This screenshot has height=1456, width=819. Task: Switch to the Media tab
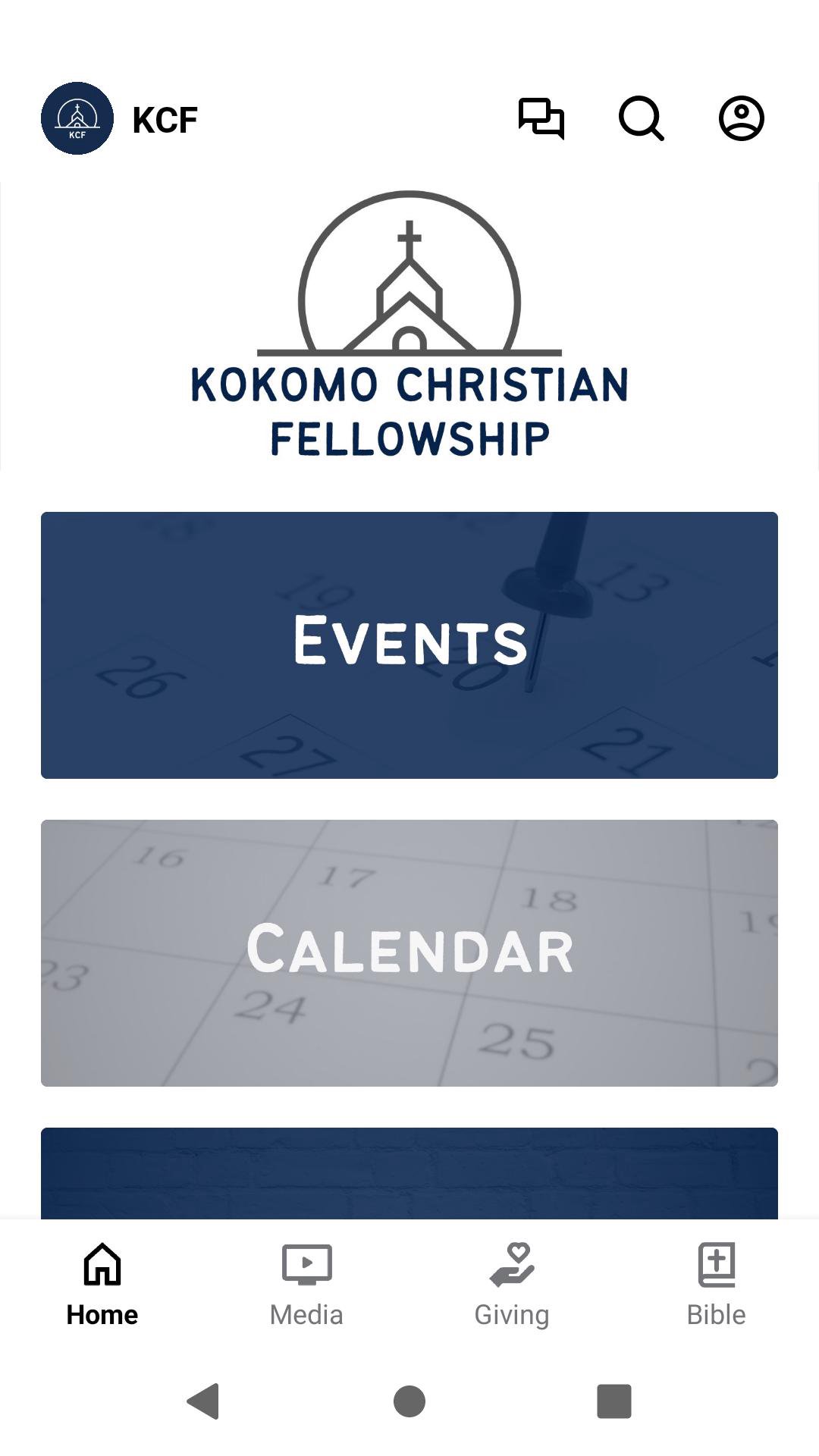click(306, 1285)
